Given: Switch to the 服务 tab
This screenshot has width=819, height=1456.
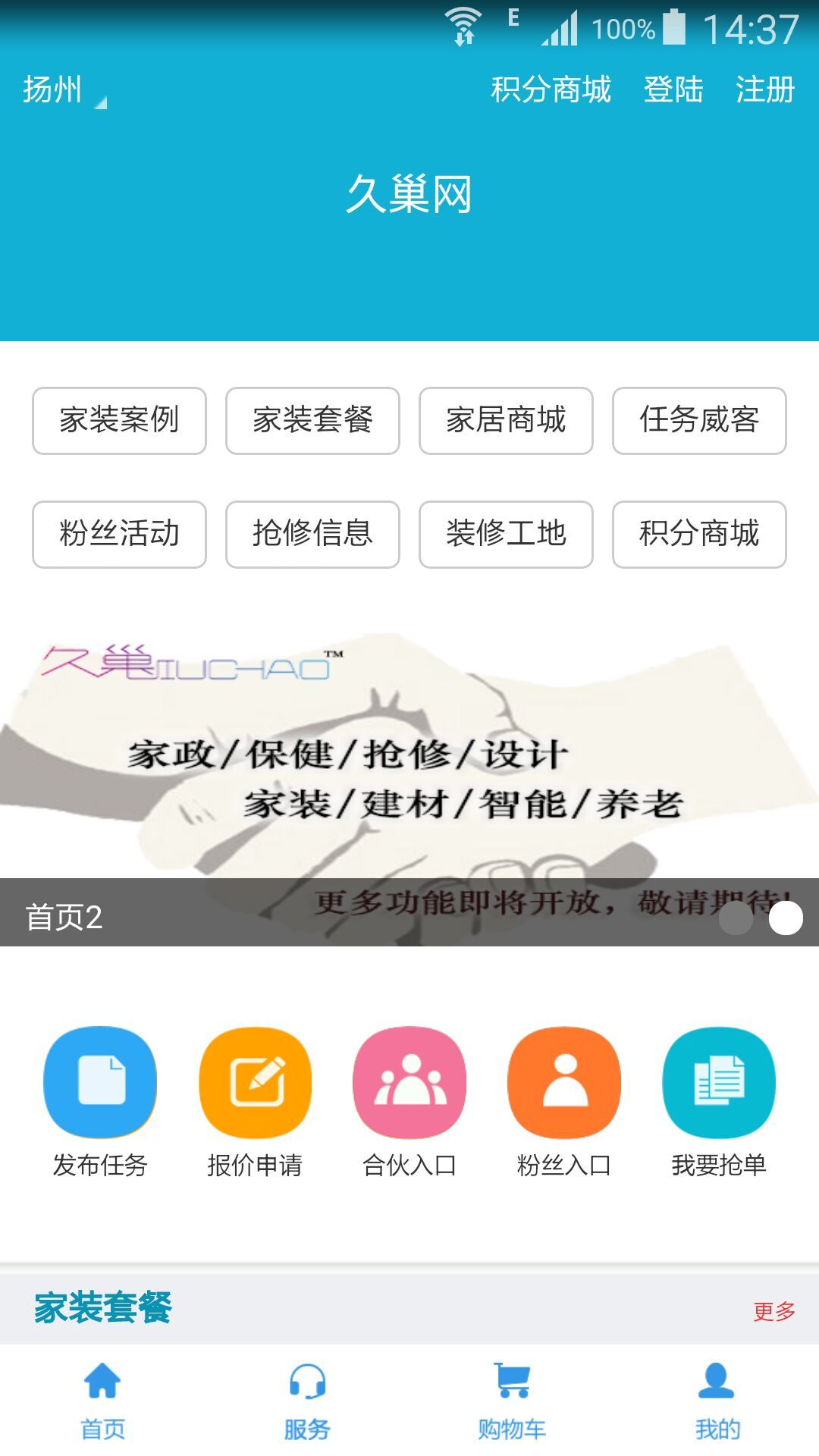Looking at the screenshot, I should coord(307,1401).
